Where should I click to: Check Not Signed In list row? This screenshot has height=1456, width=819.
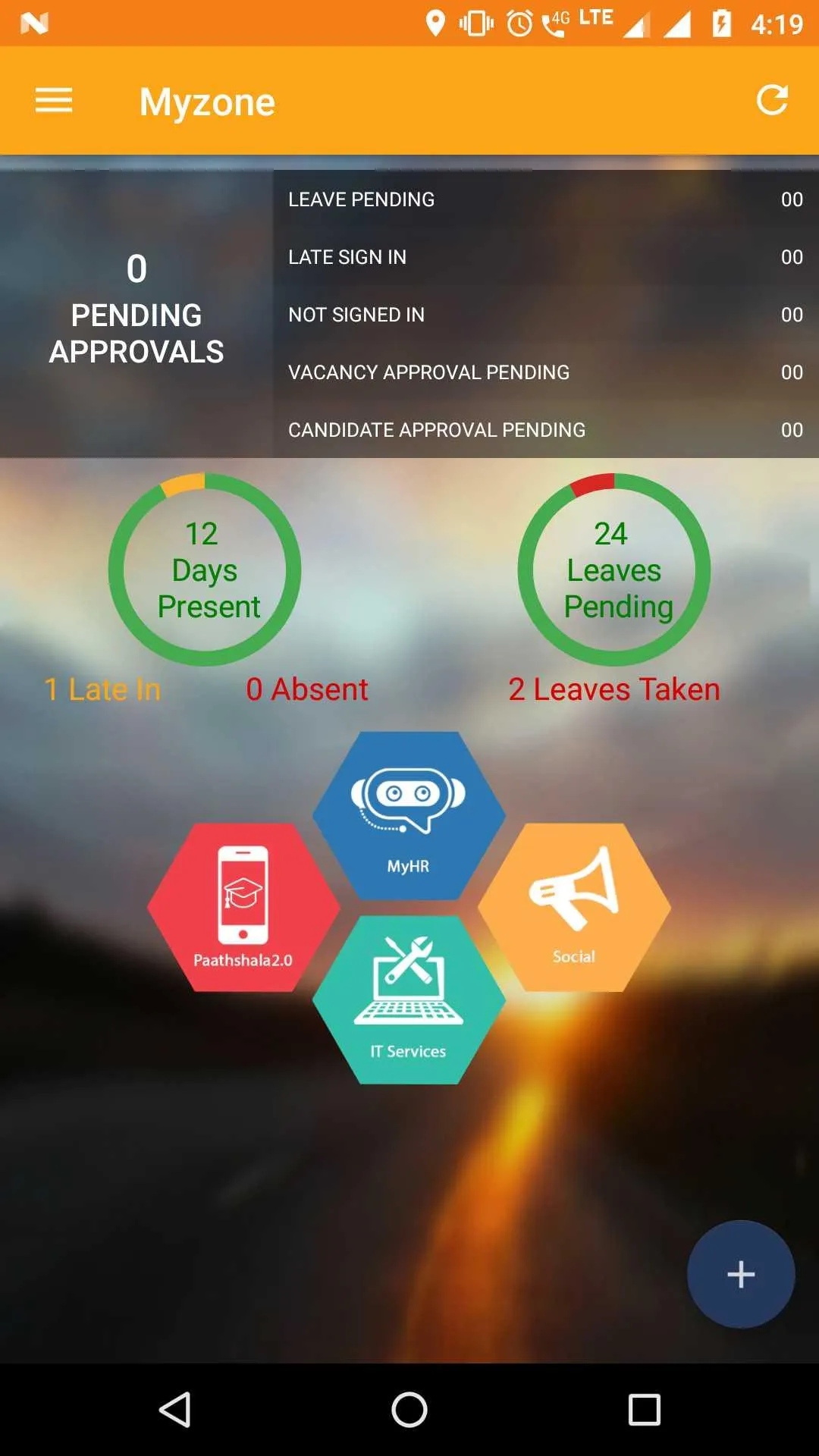(x=544, y=315)
